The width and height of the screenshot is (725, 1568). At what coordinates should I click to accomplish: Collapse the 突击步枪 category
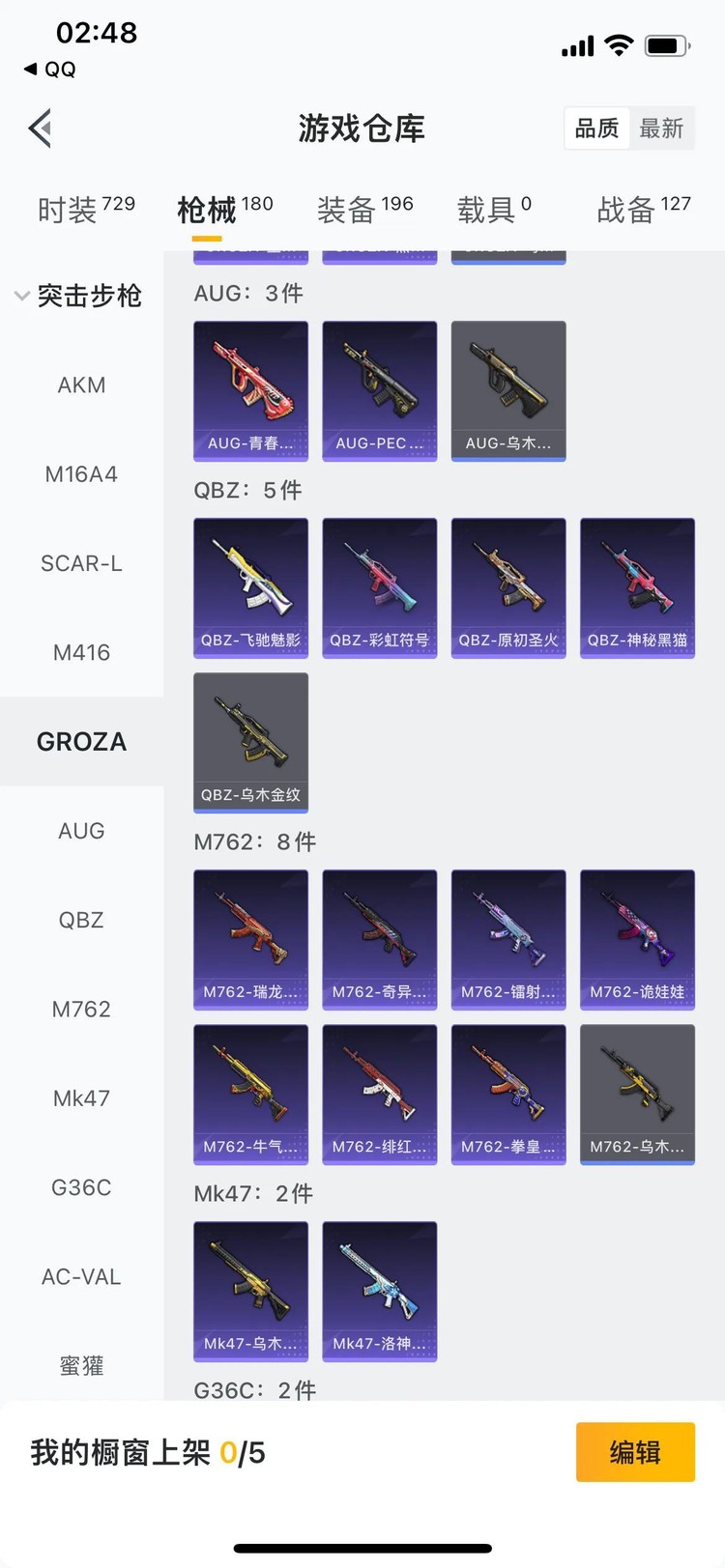(79, 296)
